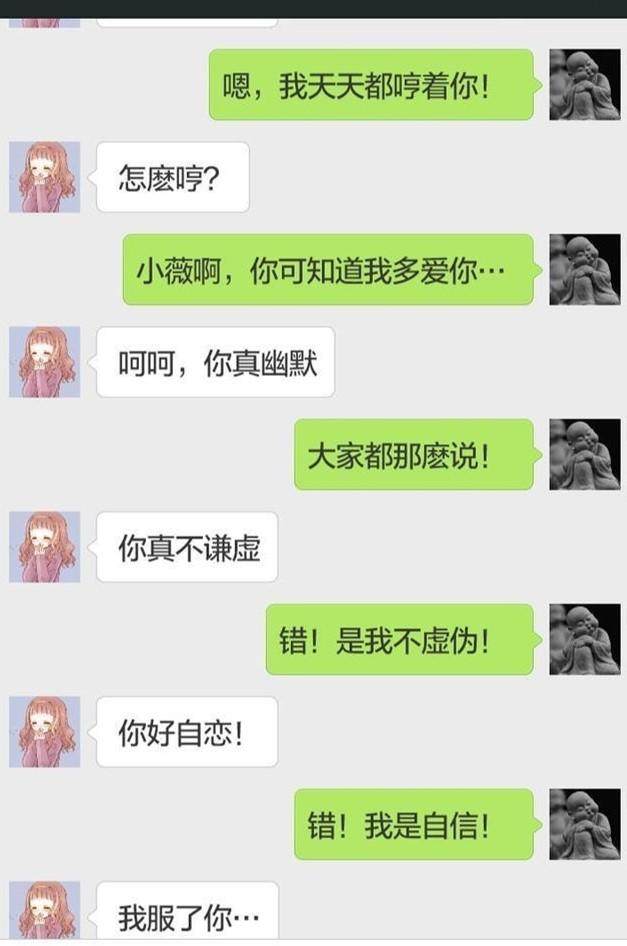Tap statue avatar beside "大家都那麽说!" message

click(x=584, y=454)
